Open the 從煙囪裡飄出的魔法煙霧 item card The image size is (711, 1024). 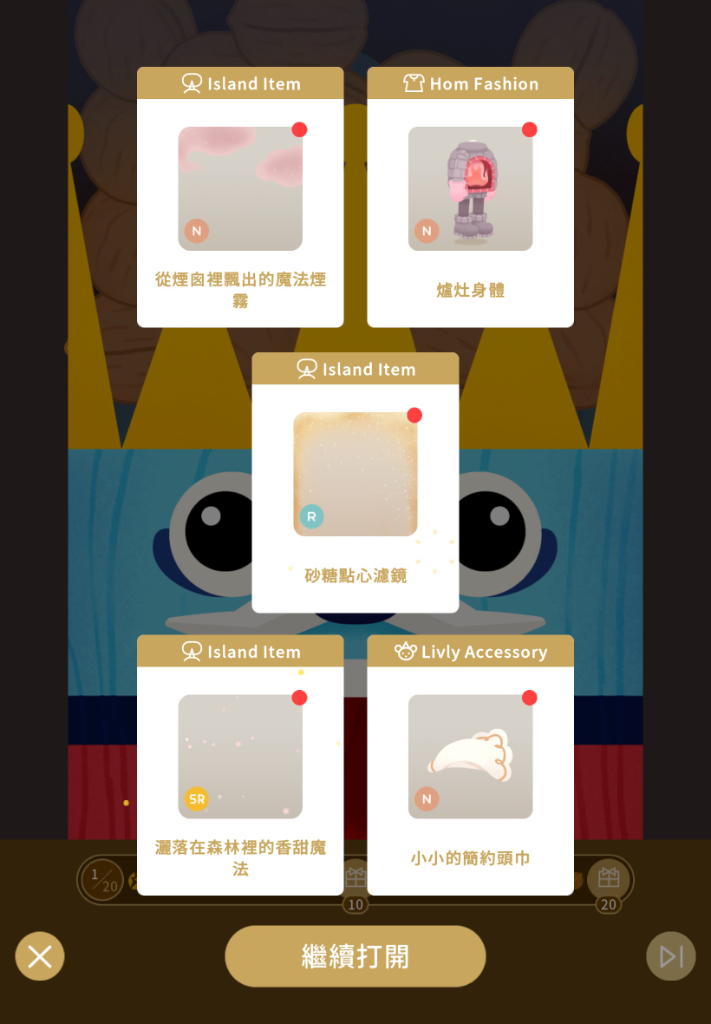click(240, 198)
